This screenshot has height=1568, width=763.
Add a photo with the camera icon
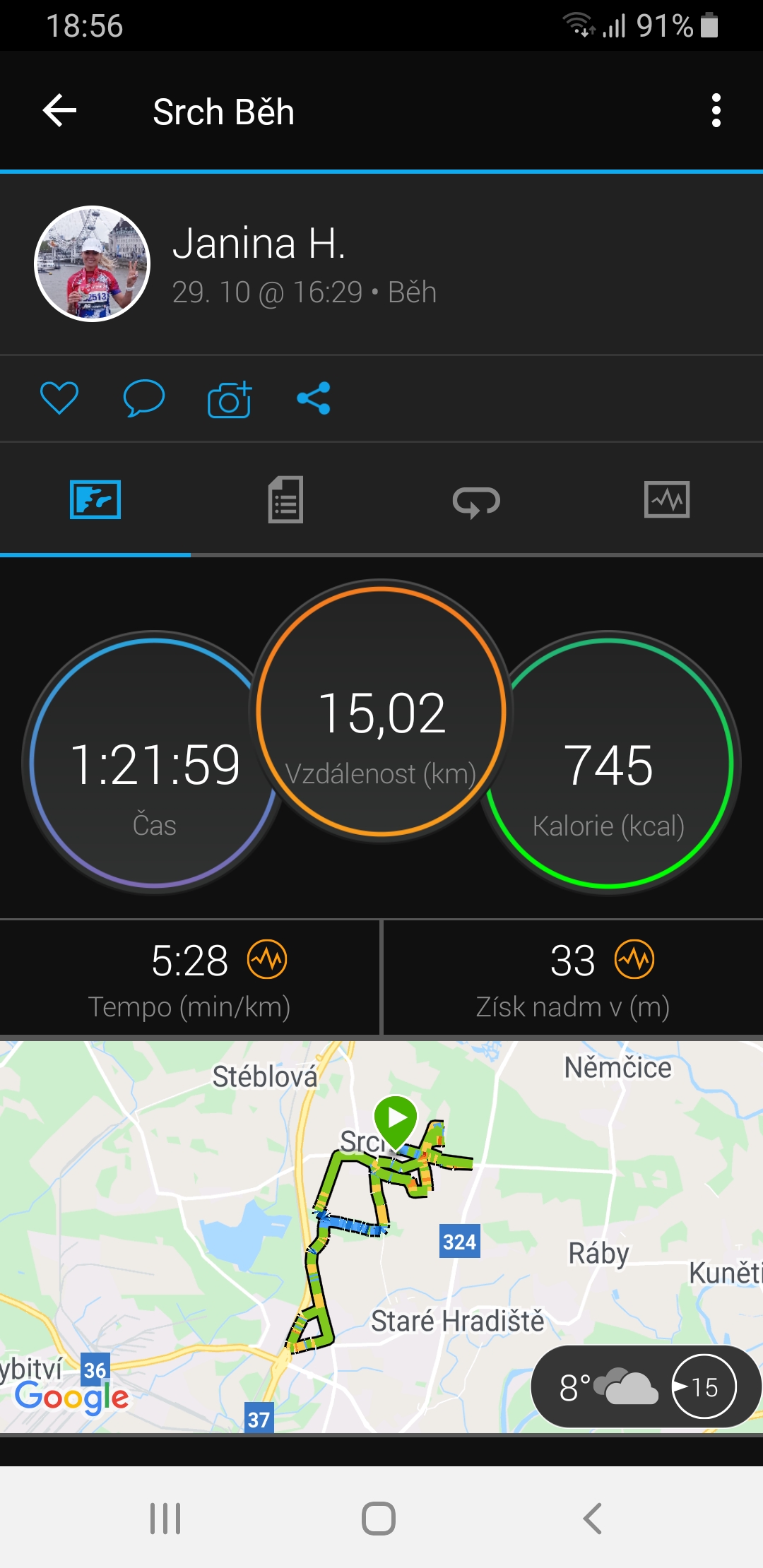click(230, 399)
